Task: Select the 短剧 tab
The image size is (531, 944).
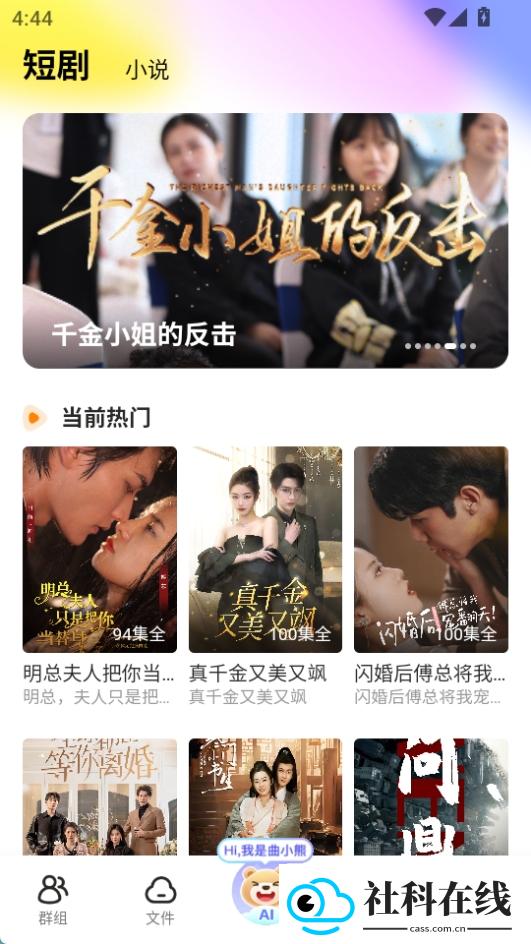Action: pyautogui.click(x=56, y=65)
